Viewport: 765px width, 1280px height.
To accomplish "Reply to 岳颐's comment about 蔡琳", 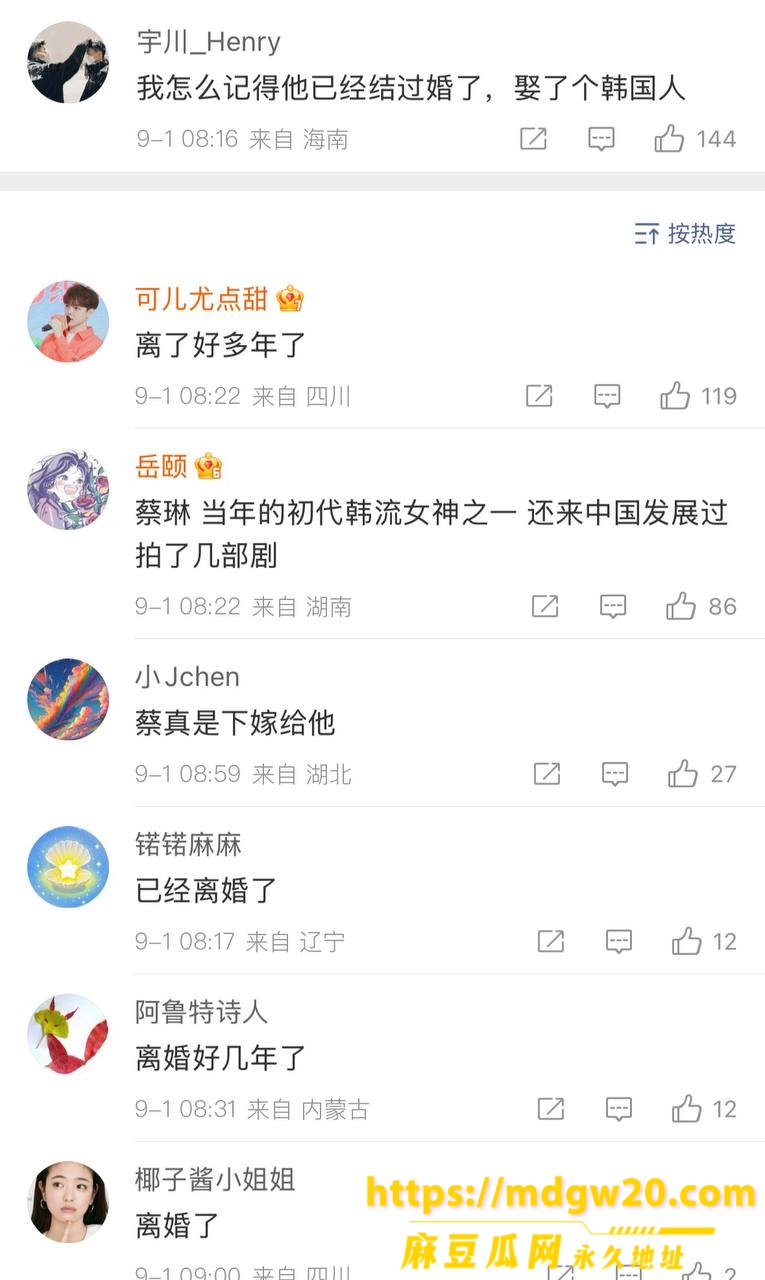I will pyautogui.click(x=613, y=606).
